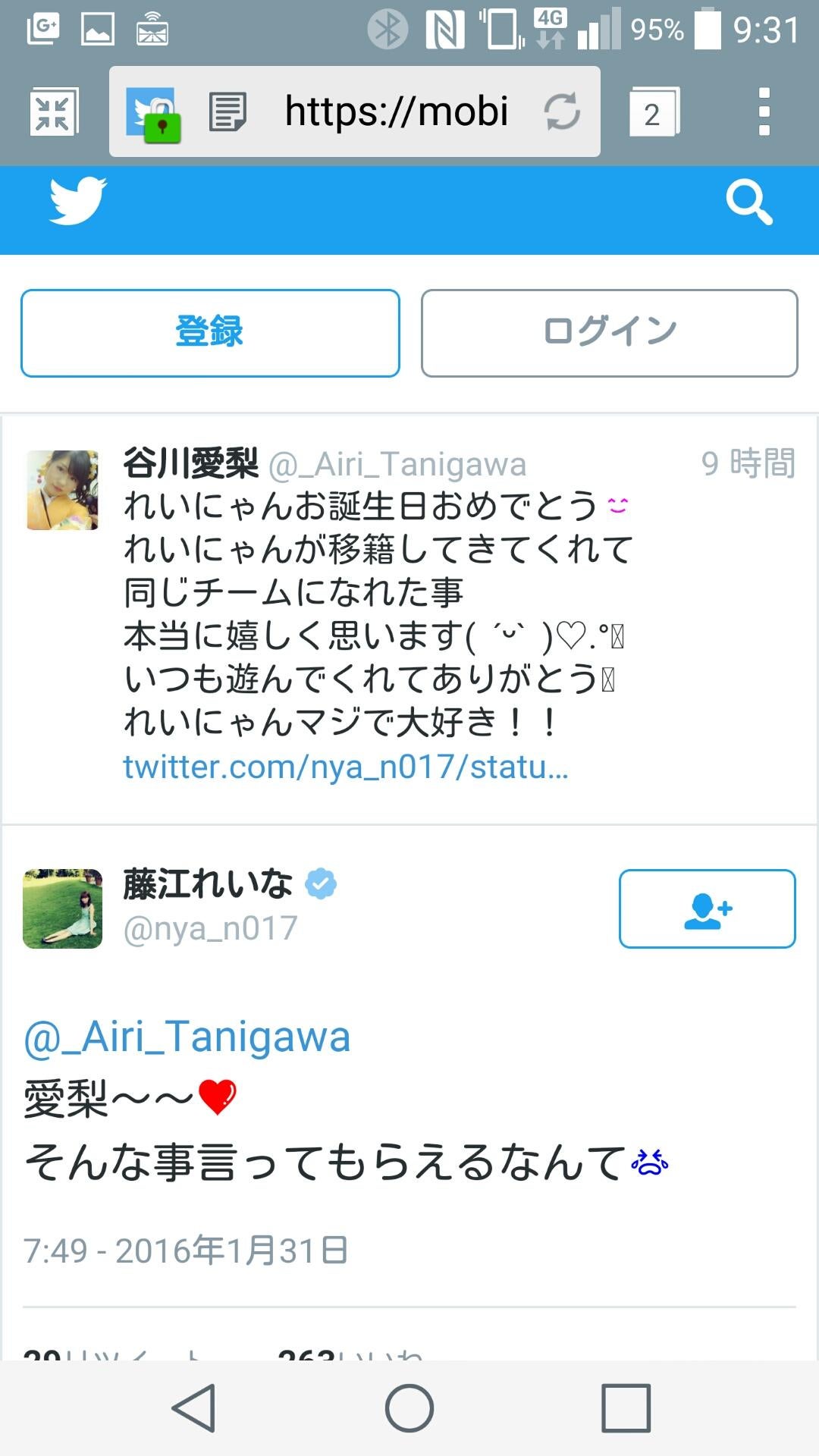Screen dimensions: 819x1456
Task: Open the tab switcher showing 2 tabs
Action: click(654, 111)
